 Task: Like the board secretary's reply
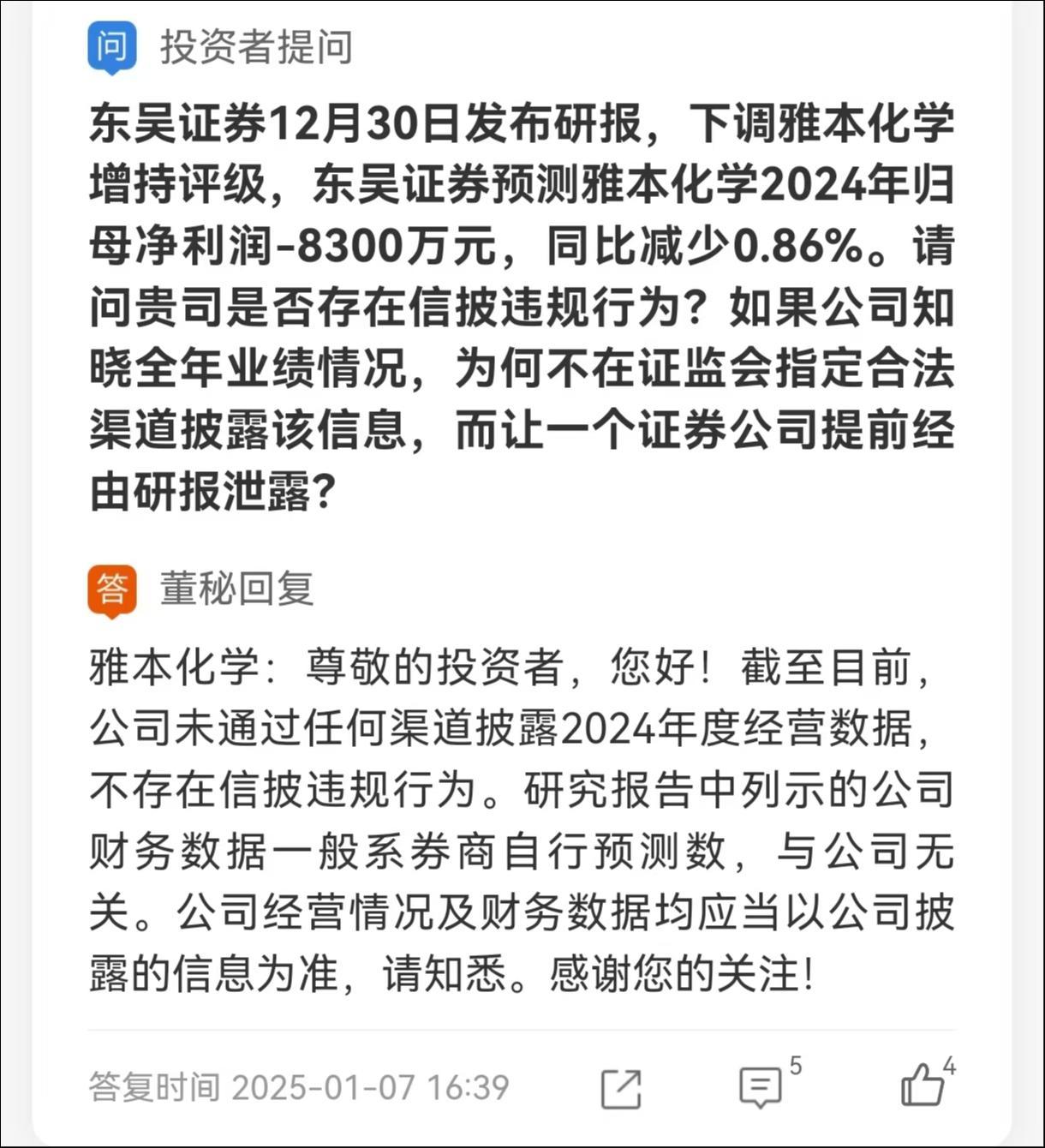click(923, 1086)
